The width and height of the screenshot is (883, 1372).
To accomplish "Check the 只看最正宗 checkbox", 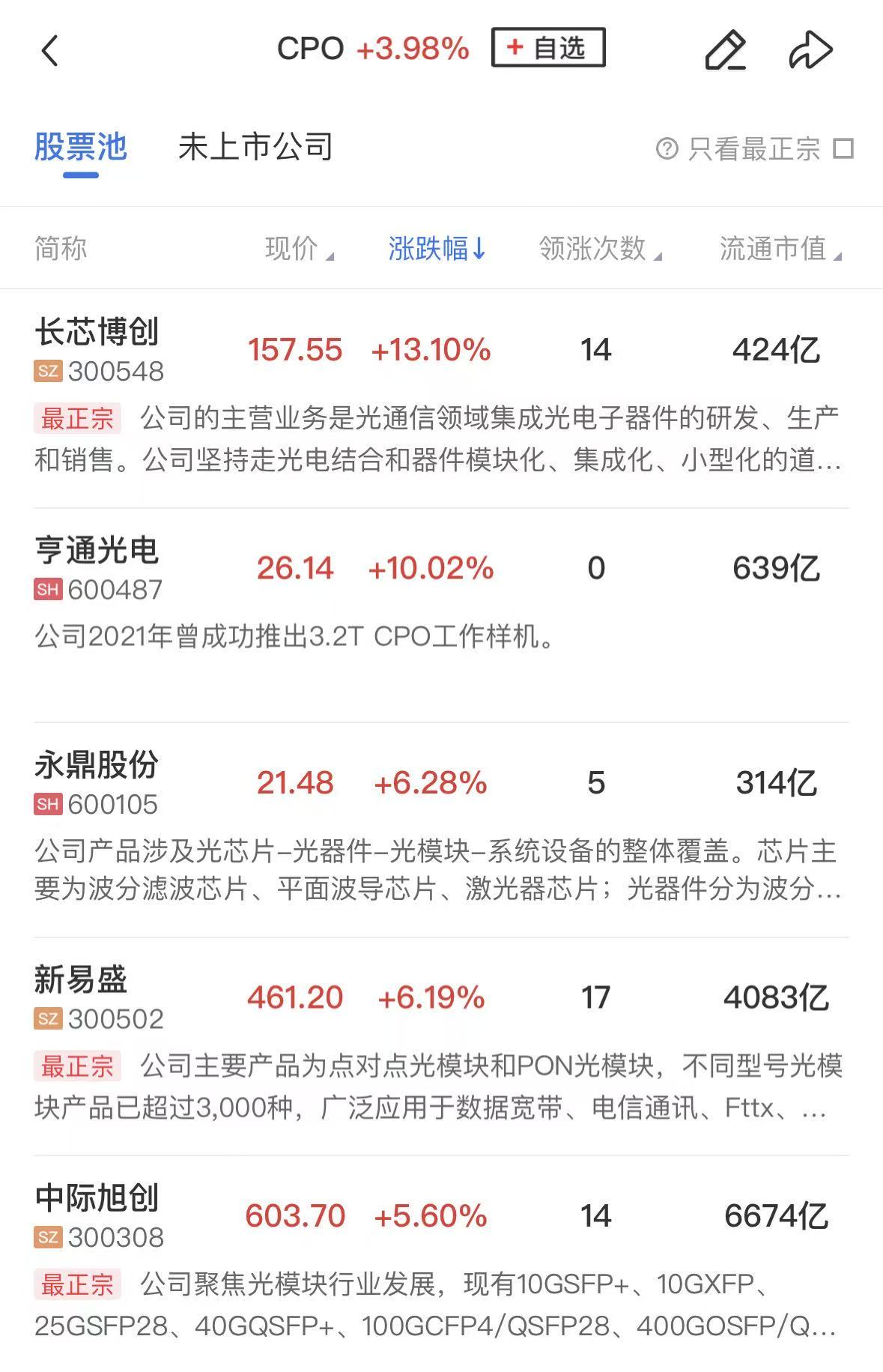I will coord(843,148).
